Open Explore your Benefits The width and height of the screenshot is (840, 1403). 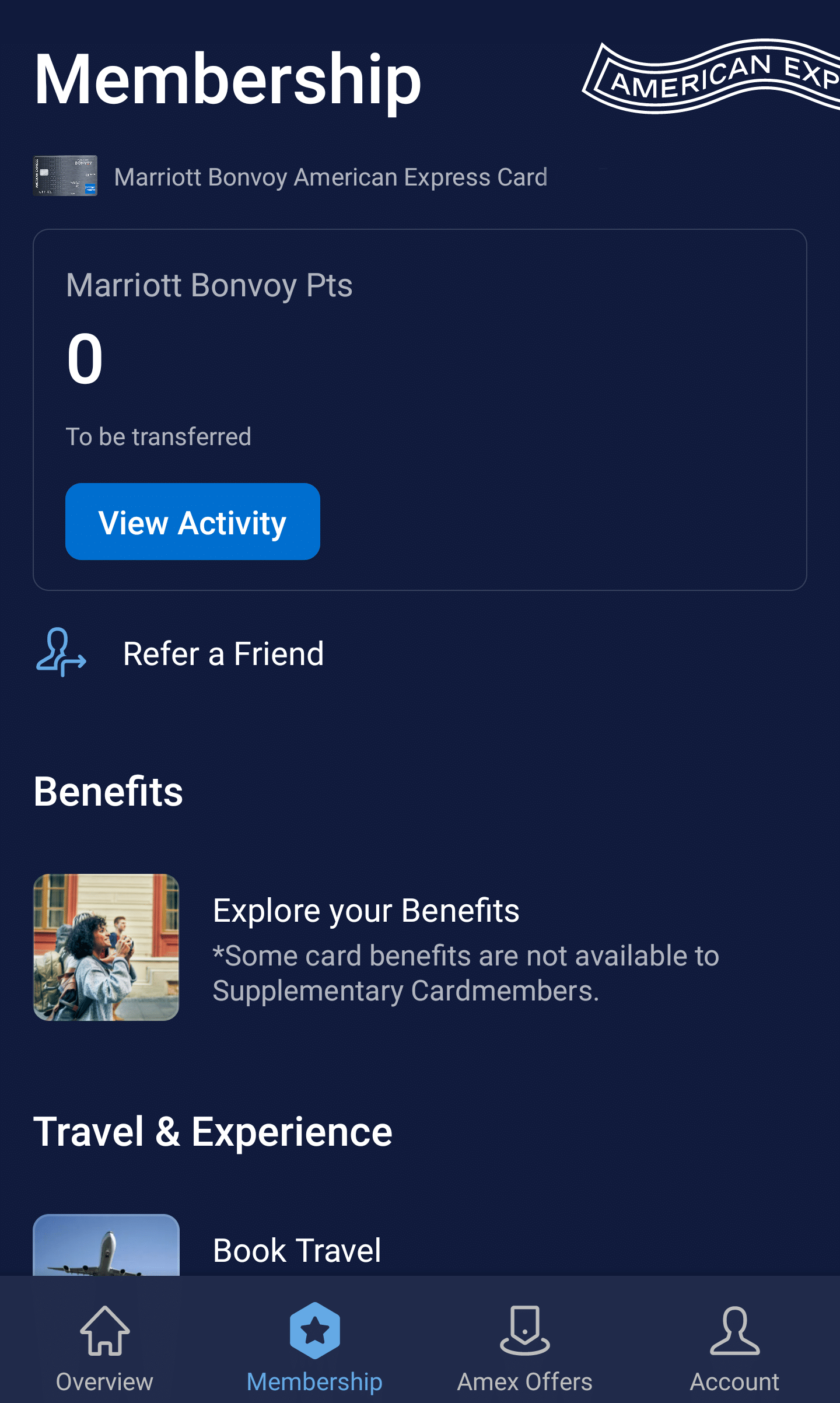pos(366,911)
